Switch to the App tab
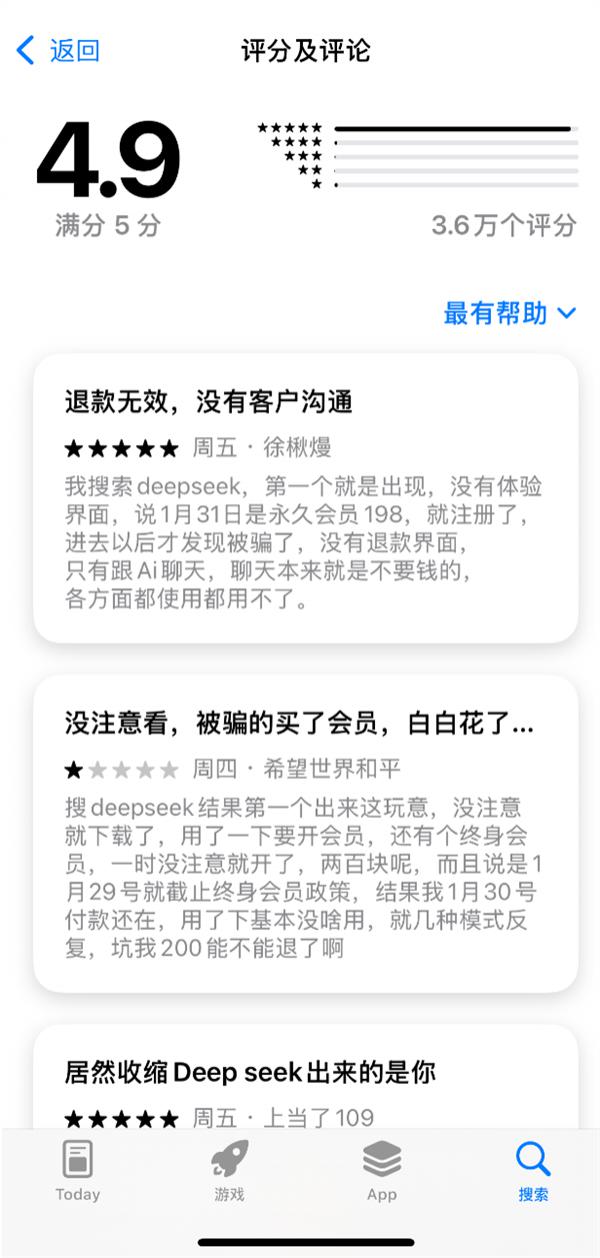600x1258 pixels. (x=381, y=1170)
